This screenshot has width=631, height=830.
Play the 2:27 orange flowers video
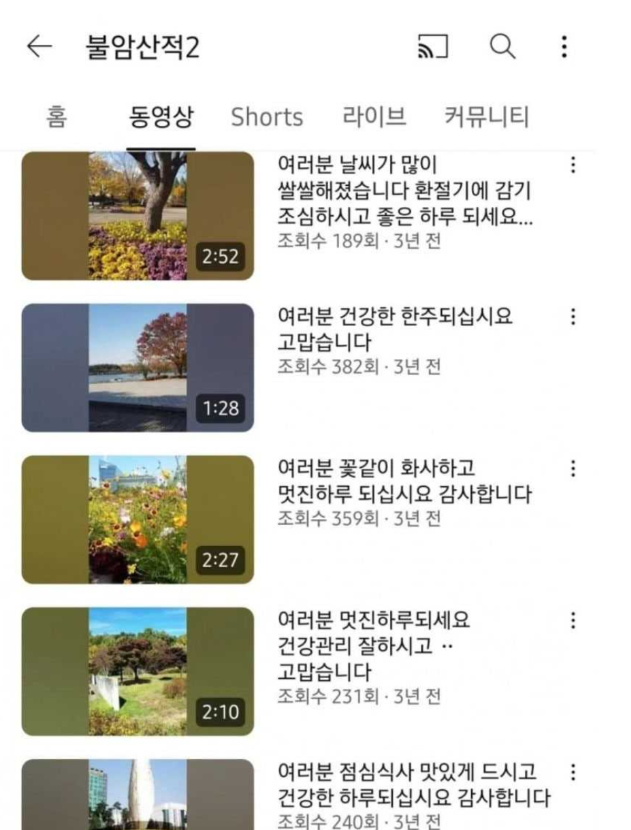click(138, 519)
